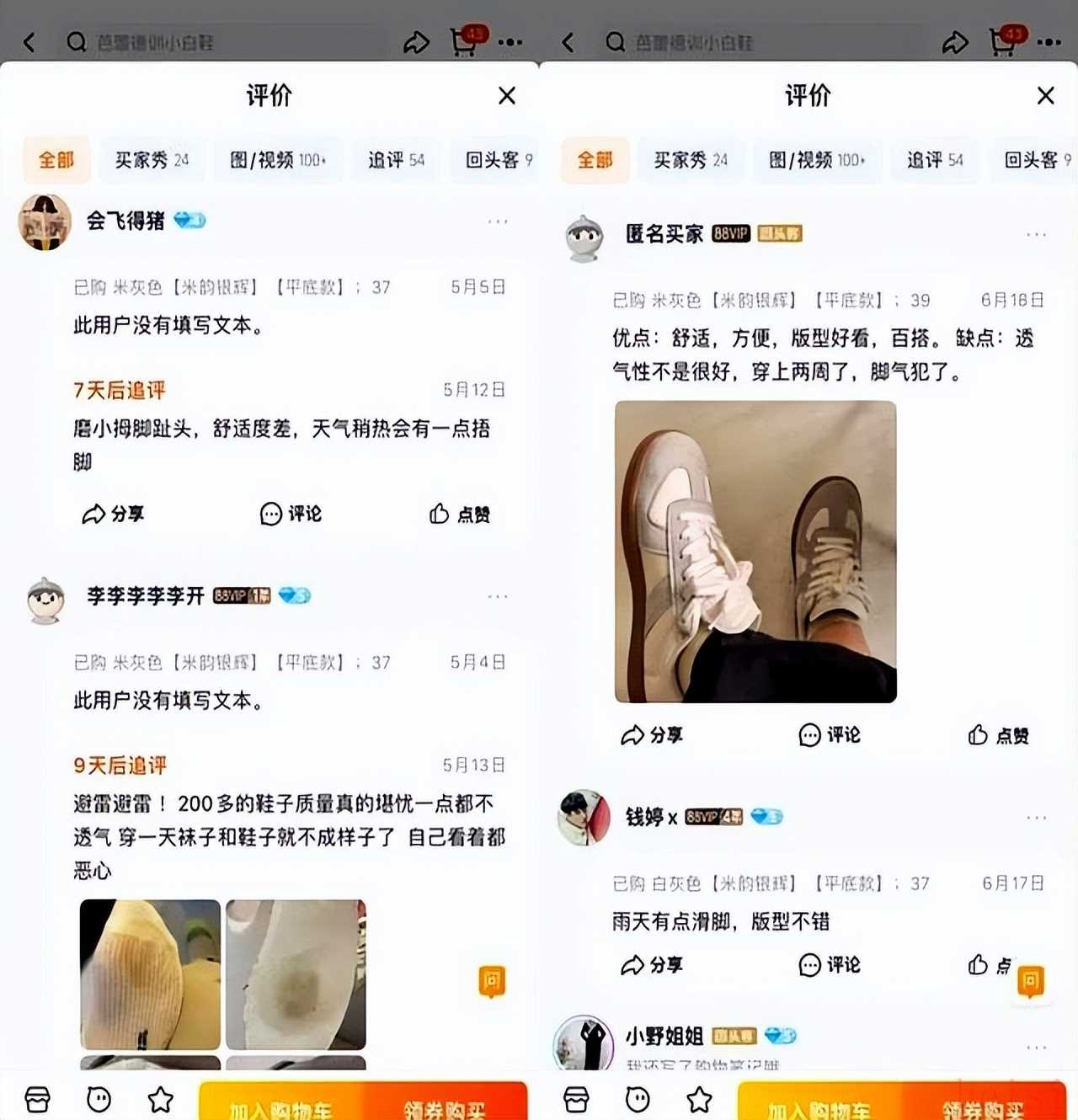Open more options for 会飞得猪's review

pyautogui.click(x=498, y=221)
